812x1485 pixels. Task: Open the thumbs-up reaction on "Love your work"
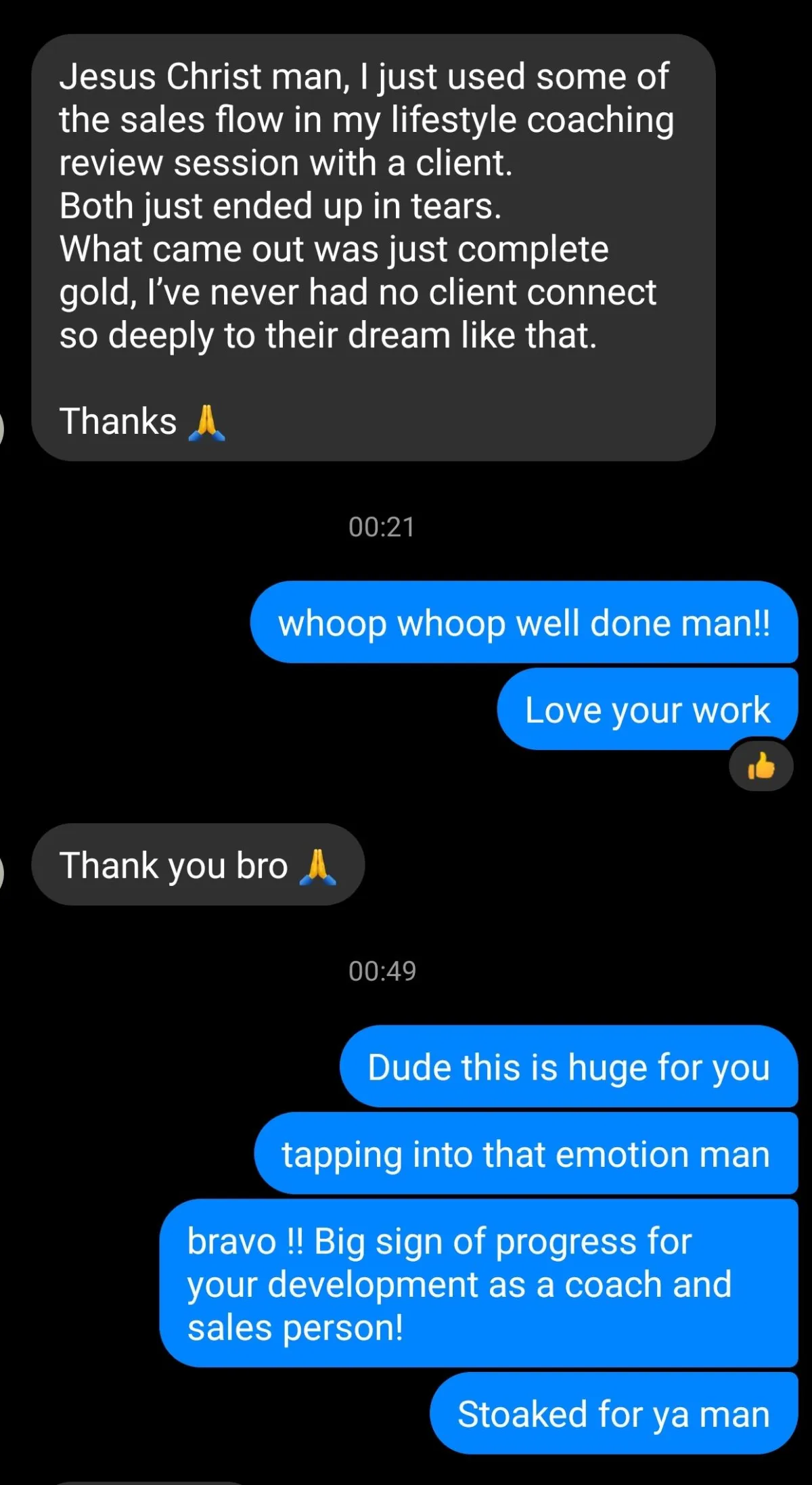pos(761,766)
